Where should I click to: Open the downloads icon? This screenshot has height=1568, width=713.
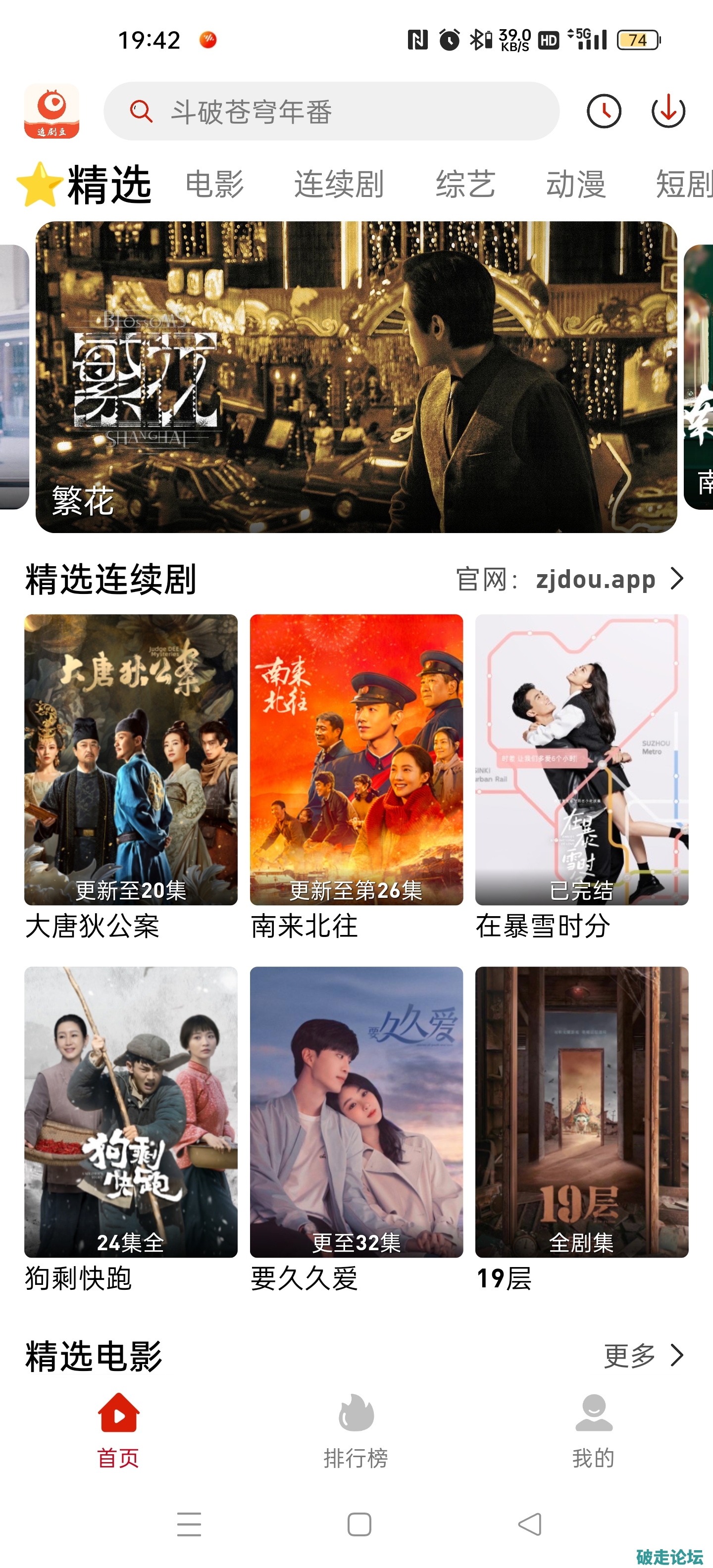click(x=668, y=111)
